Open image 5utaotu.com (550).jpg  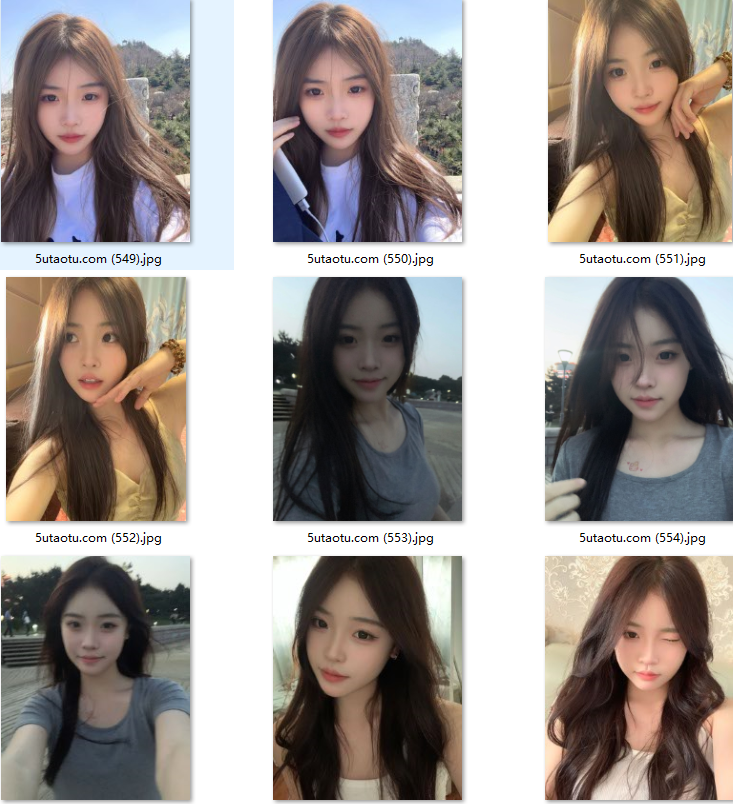pos(368,121)
